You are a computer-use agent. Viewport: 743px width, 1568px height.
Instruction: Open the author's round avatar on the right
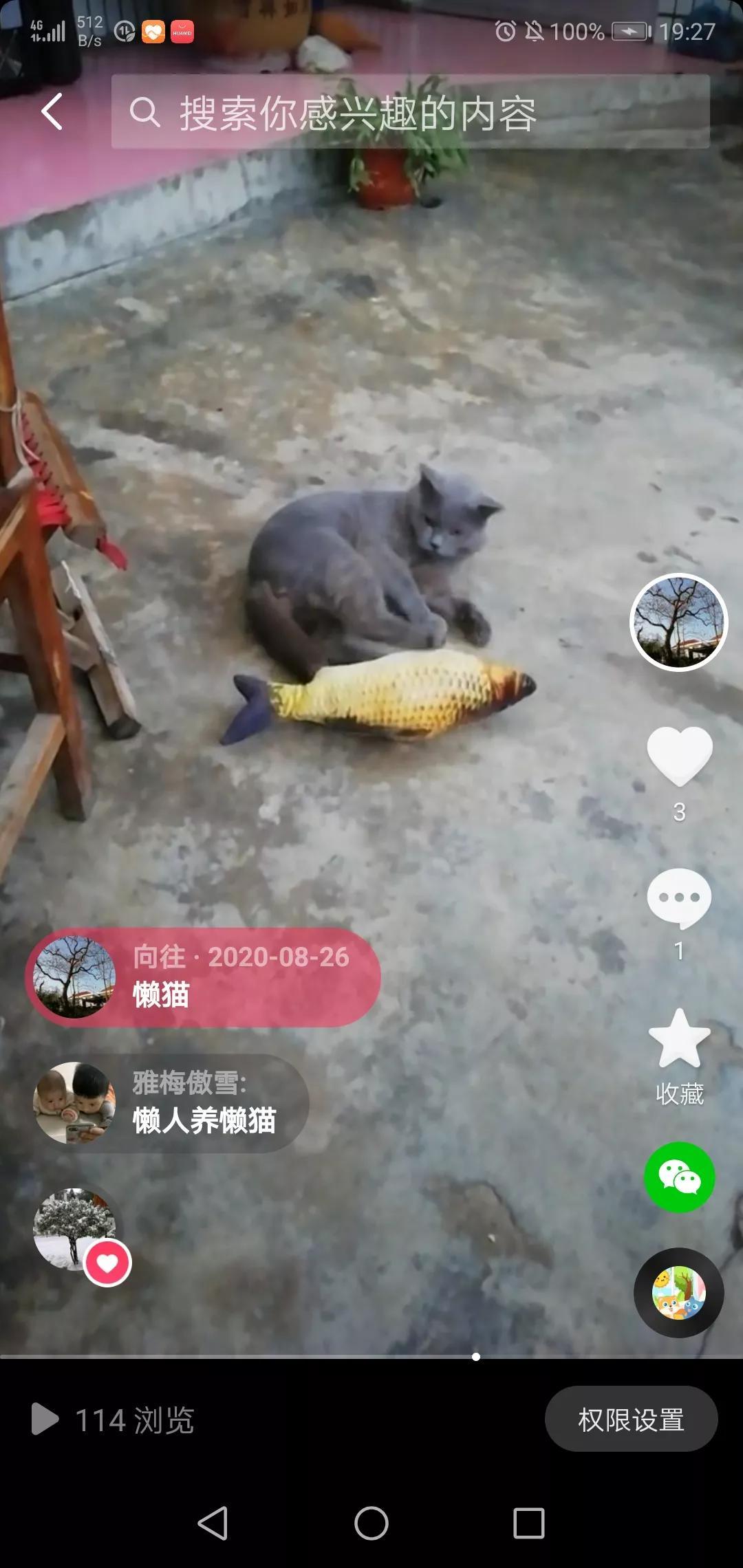coord(679,622)
